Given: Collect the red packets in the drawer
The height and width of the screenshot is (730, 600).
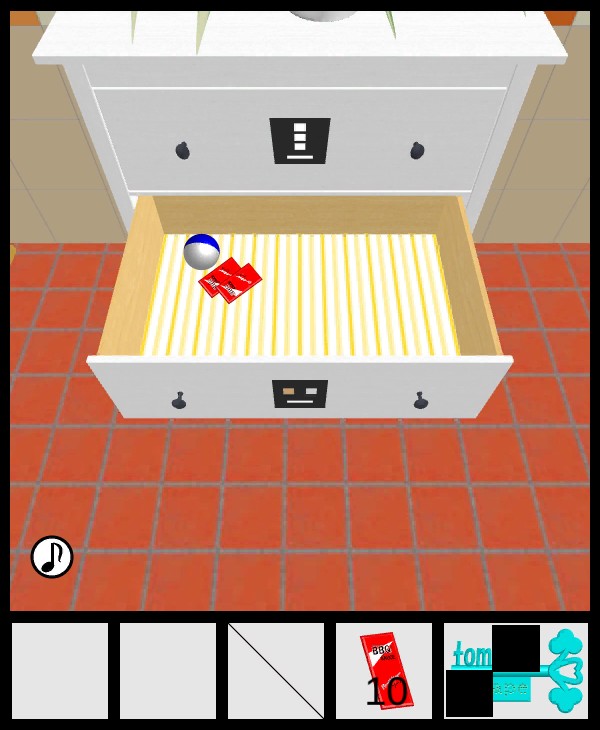Looking at the screenshot, I should [231, 280].
